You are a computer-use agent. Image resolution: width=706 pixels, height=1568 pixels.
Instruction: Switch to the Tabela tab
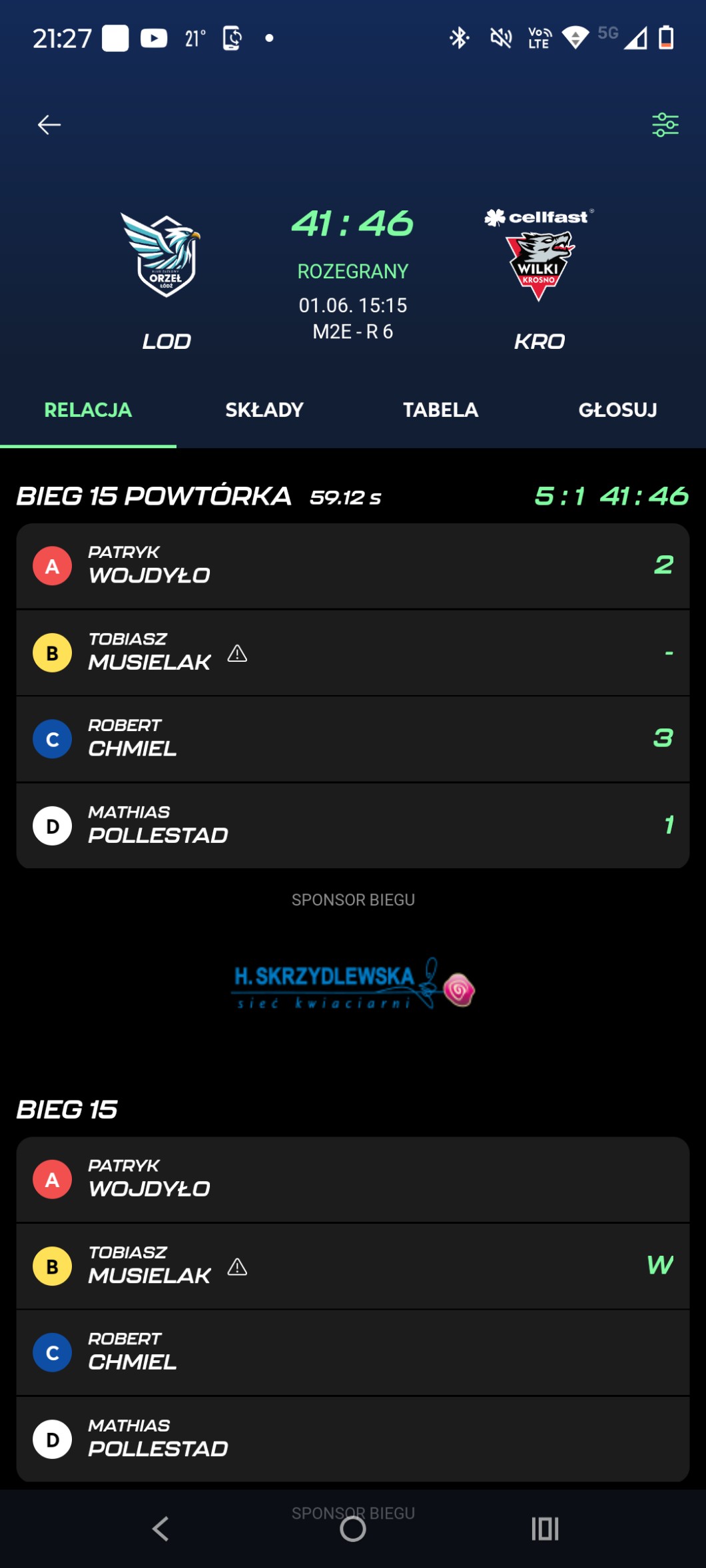pyautogui.click(x=440, y=410)
